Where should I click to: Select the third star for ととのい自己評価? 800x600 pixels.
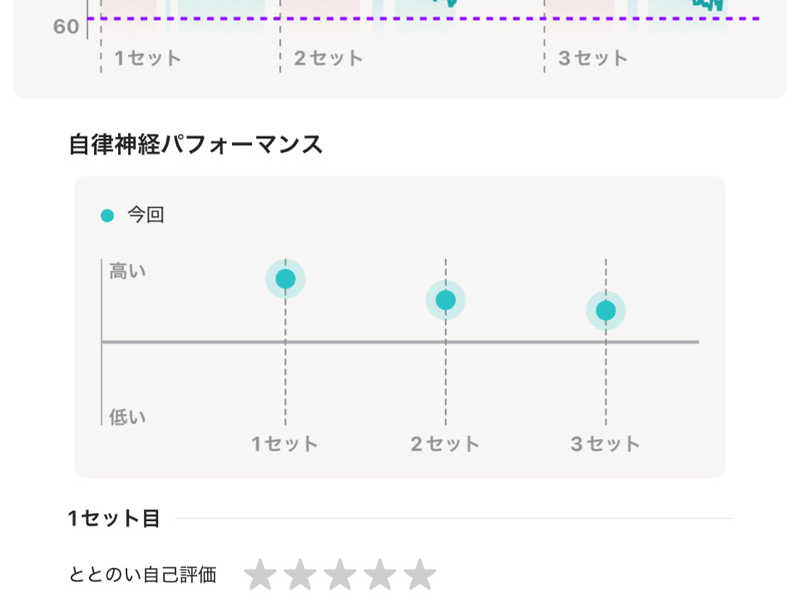click(x=340, y=575)
